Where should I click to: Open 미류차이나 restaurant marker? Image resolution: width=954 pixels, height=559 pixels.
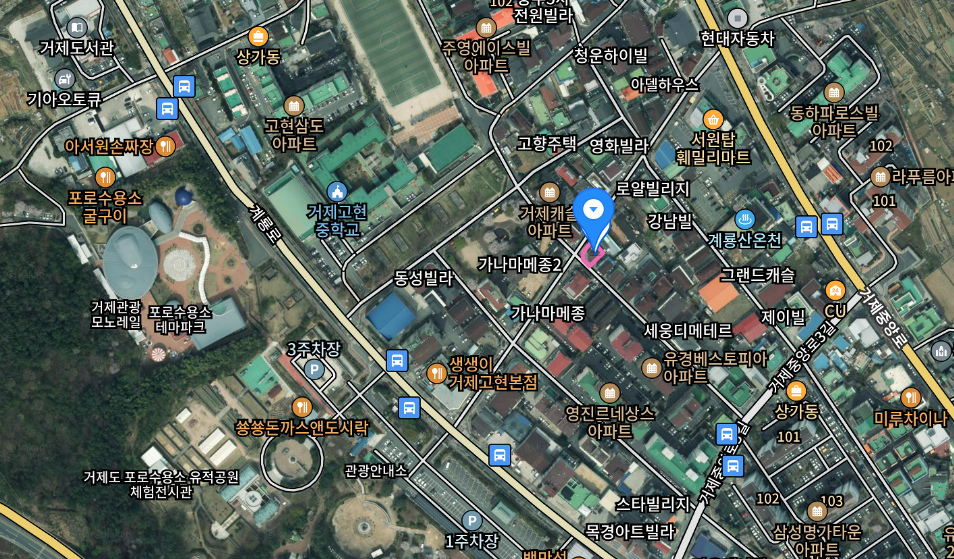(x=910, y=398)
